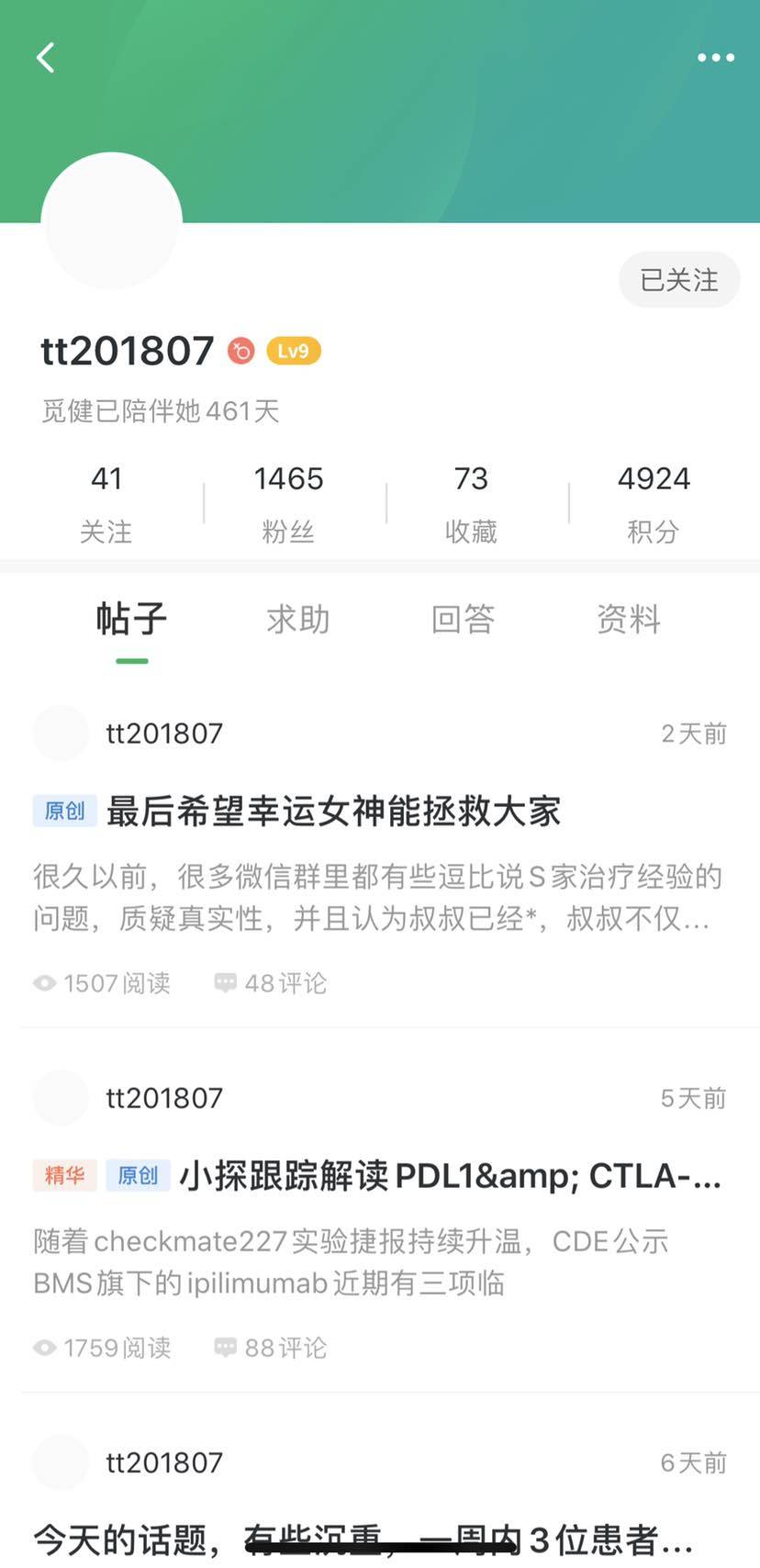Open post 小探跟踪解读 PDL1 CTLA
This screenshot has width=760, height=1568.
(x=450, y=1176)
